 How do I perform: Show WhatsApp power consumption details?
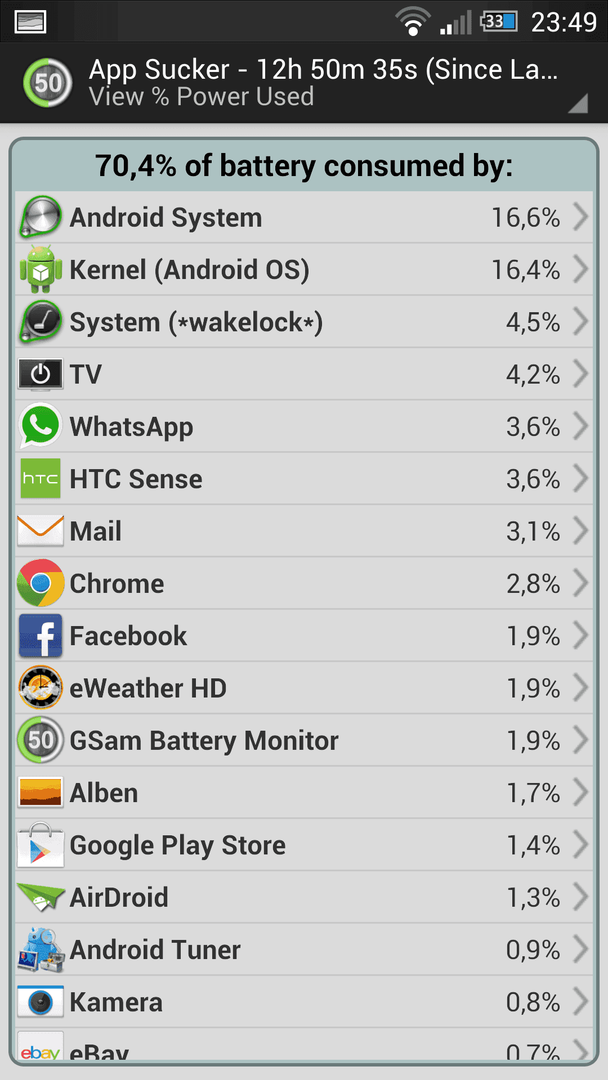click(304, 427)
